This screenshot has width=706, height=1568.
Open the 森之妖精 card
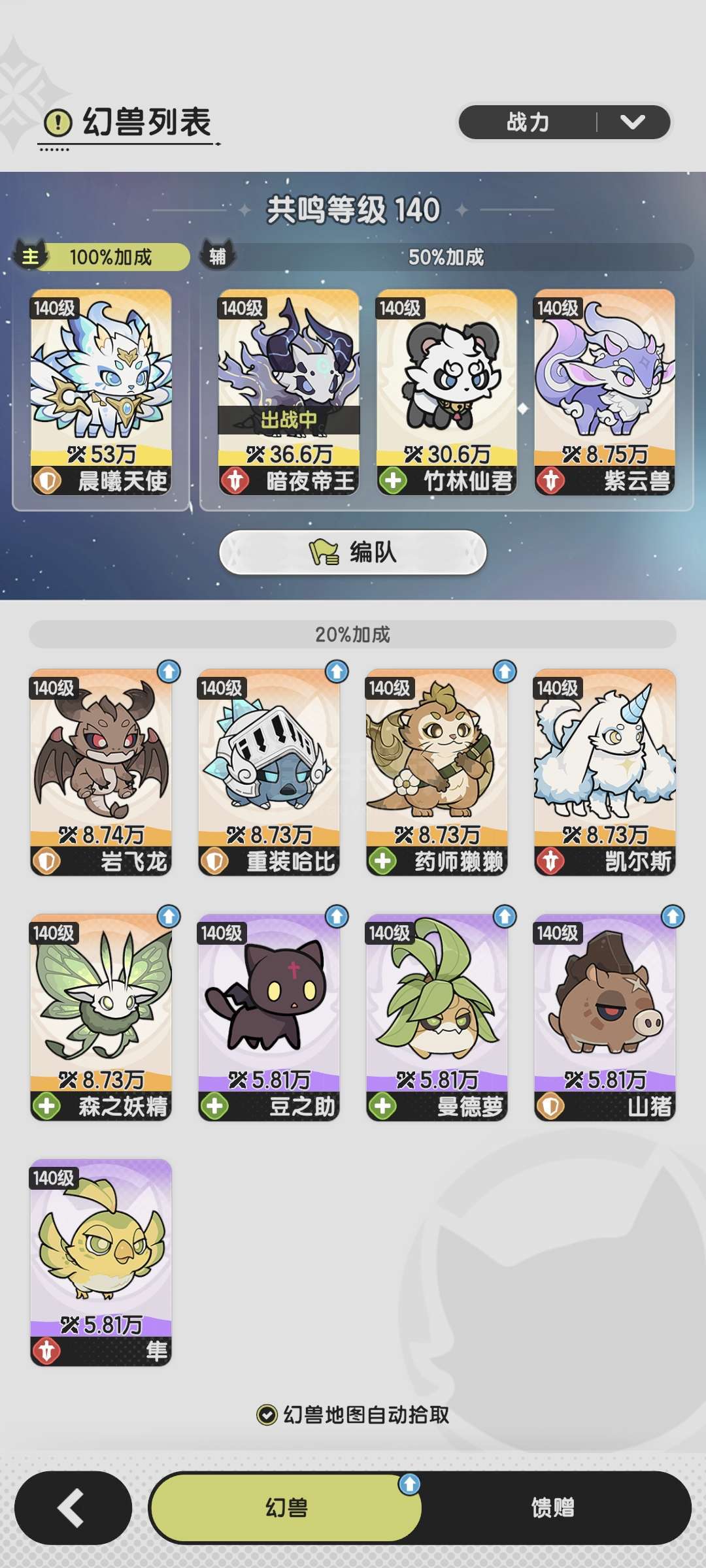click(101, 1017)
